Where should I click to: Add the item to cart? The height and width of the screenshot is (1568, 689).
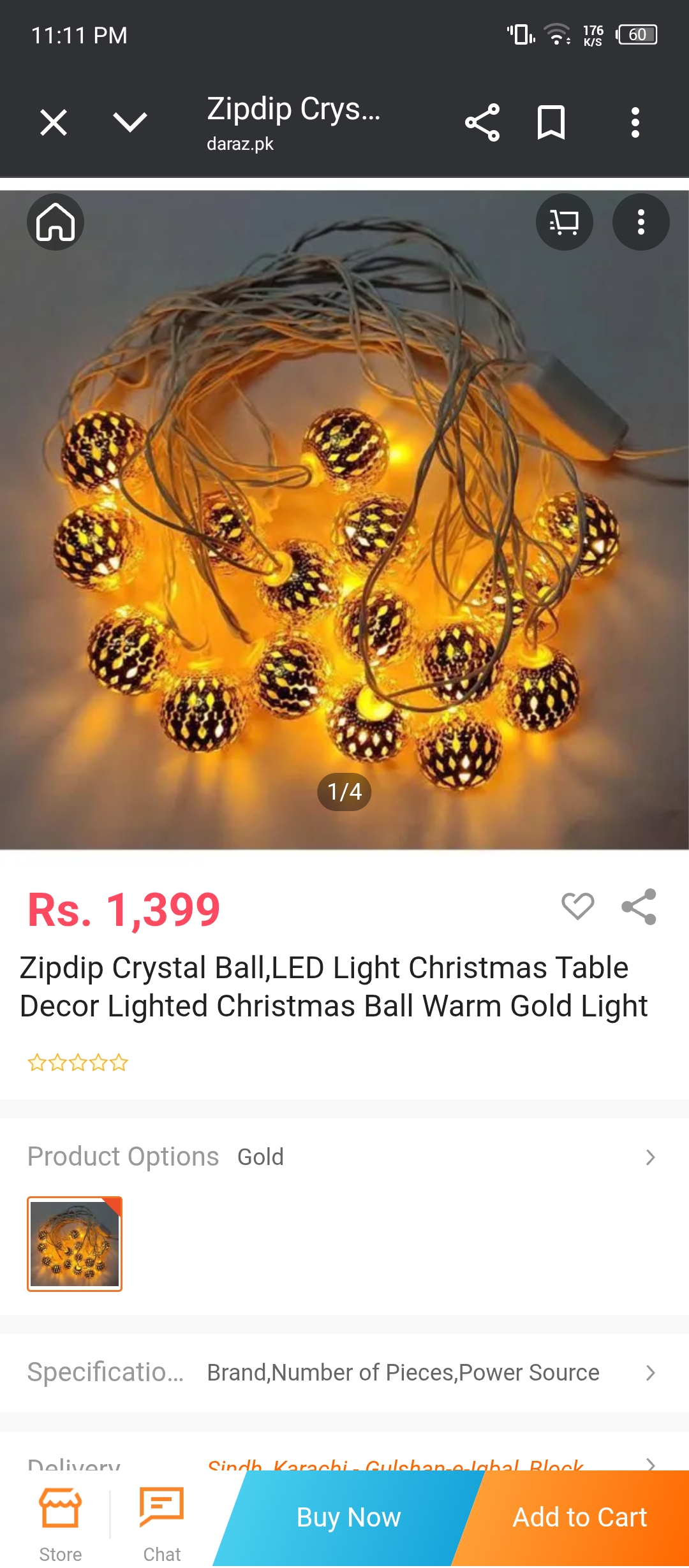click(579, 1518)
